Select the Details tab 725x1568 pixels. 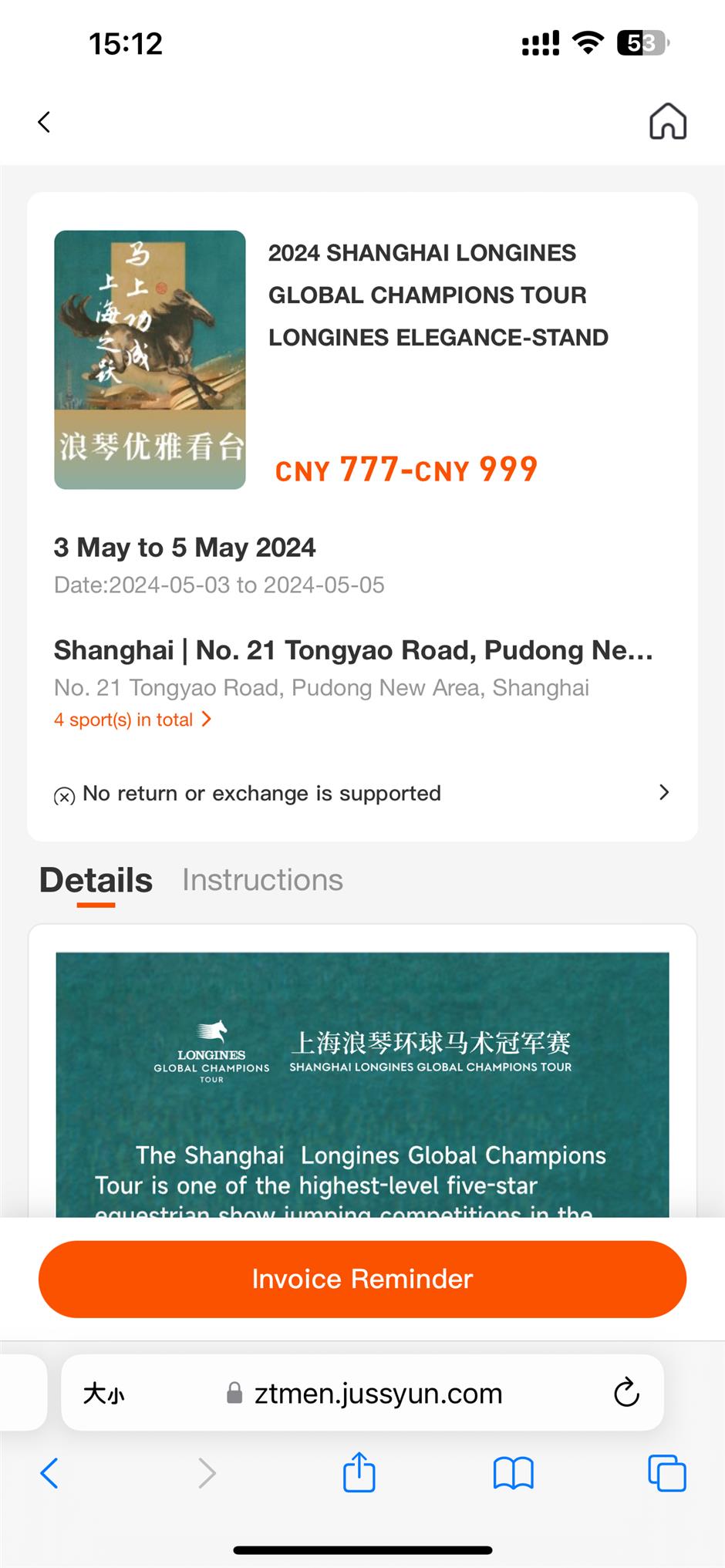[96, 880]
